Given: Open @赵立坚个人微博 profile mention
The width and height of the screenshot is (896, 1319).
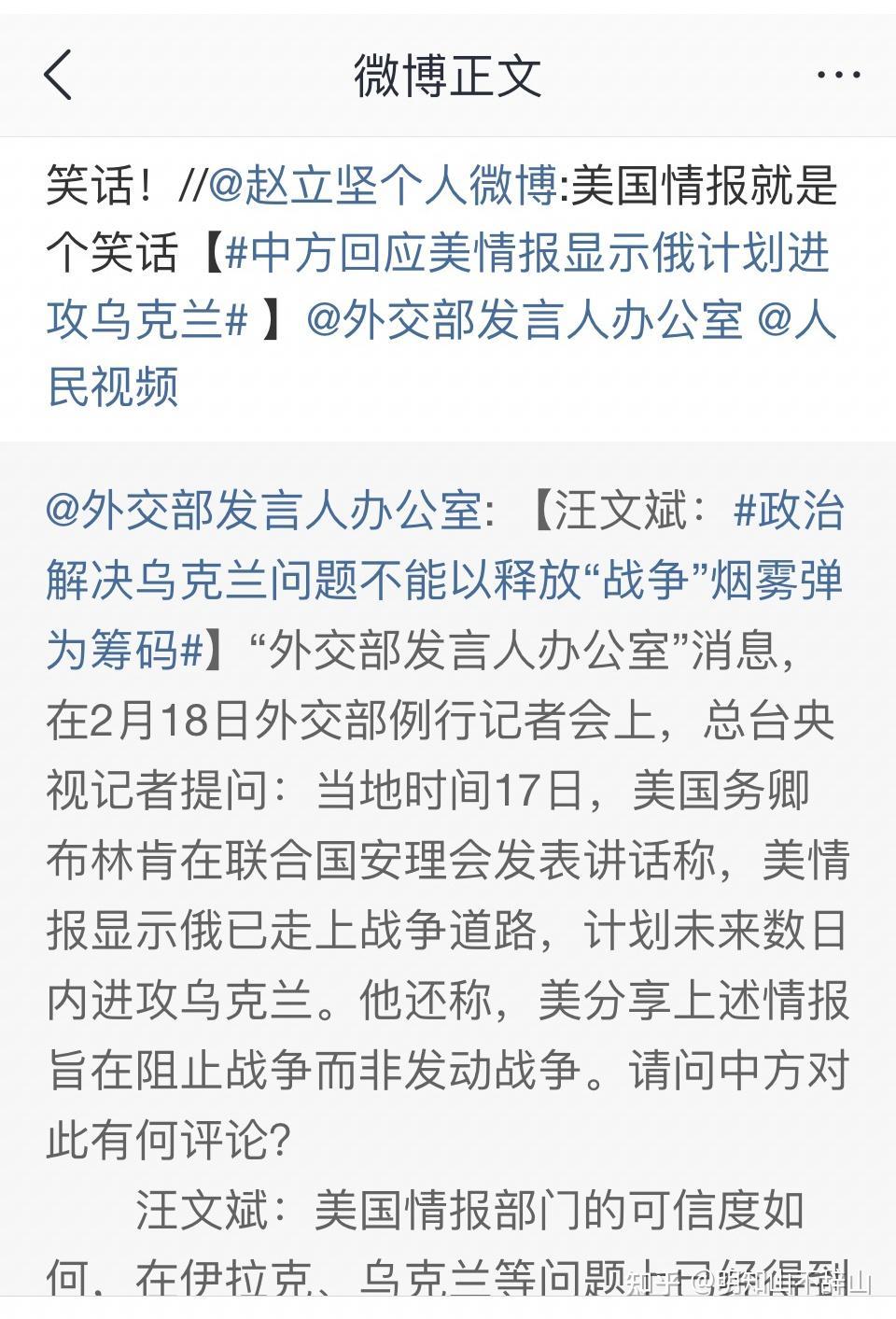Looking at the screenshot, I should coord(384,186).
